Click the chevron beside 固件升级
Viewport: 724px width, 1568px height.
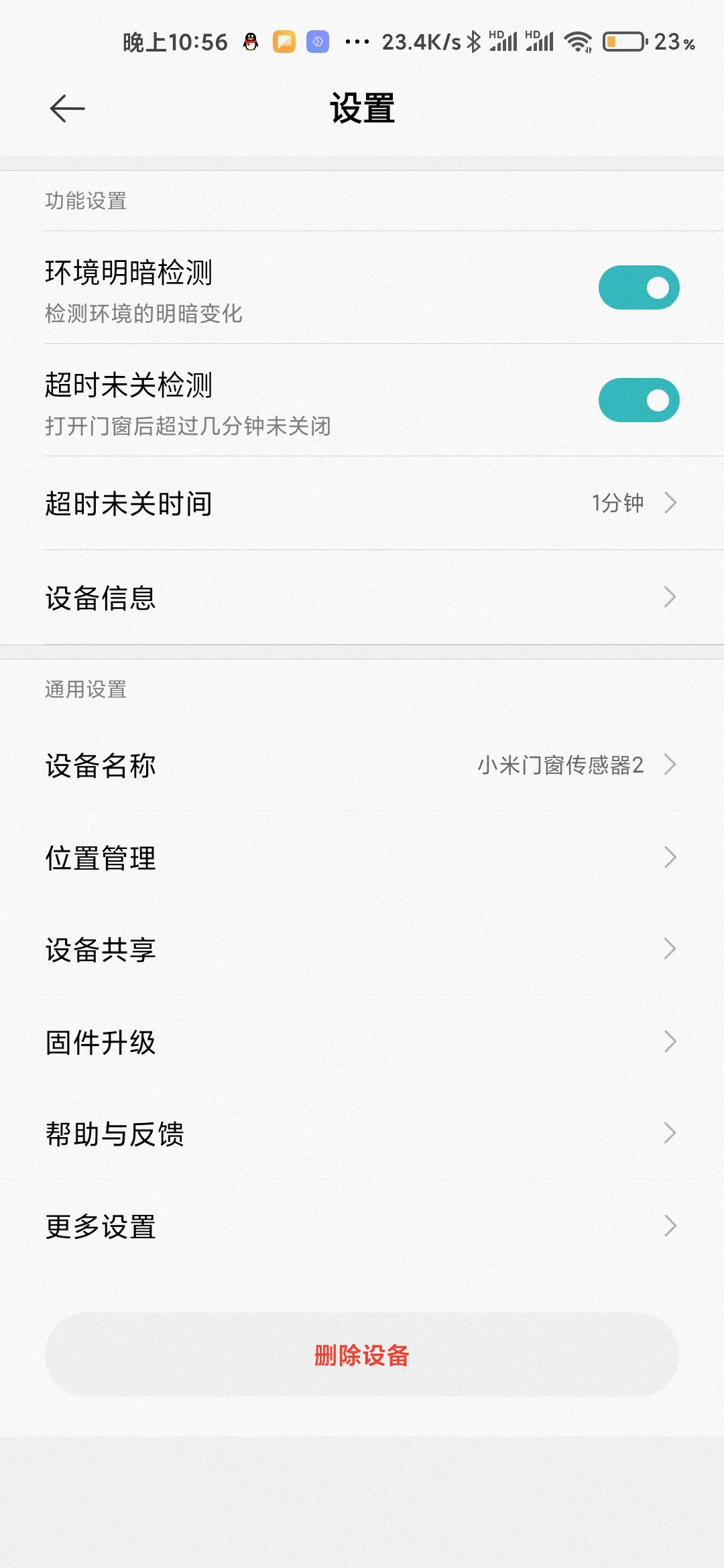672,1041
